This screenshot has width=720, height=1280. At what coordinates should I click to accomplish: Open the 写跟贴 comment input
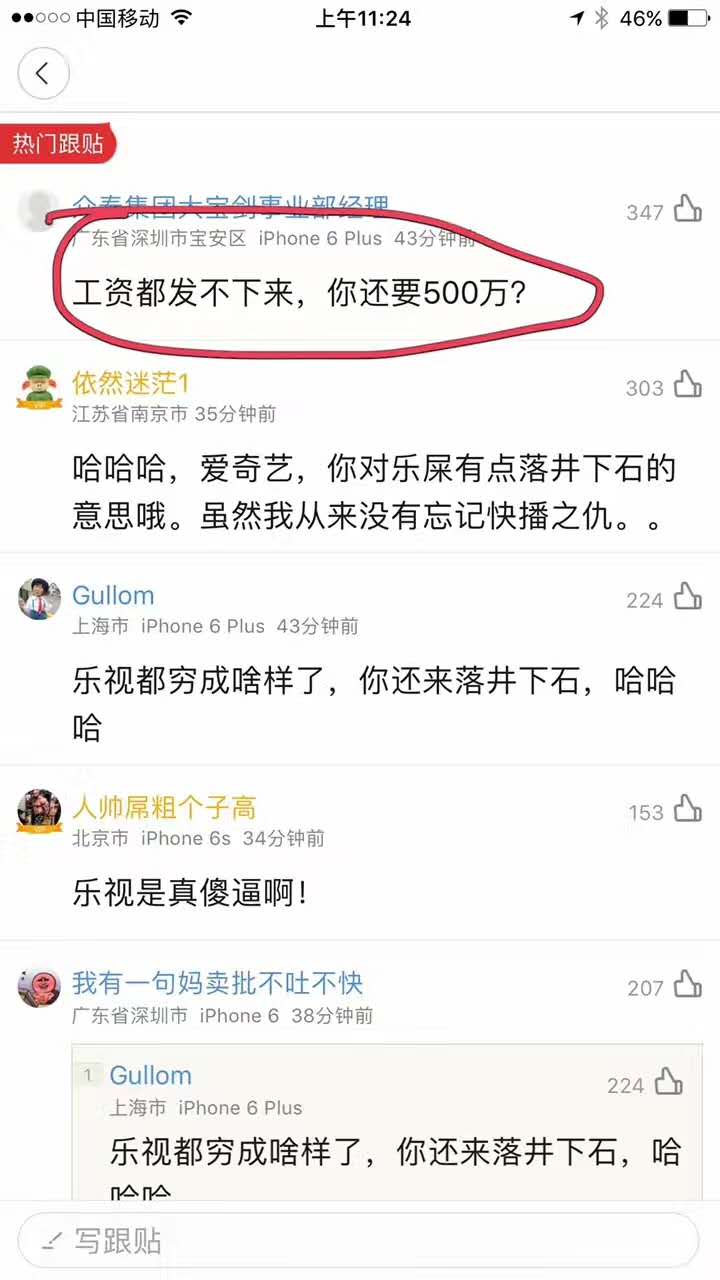[358, 1241]
